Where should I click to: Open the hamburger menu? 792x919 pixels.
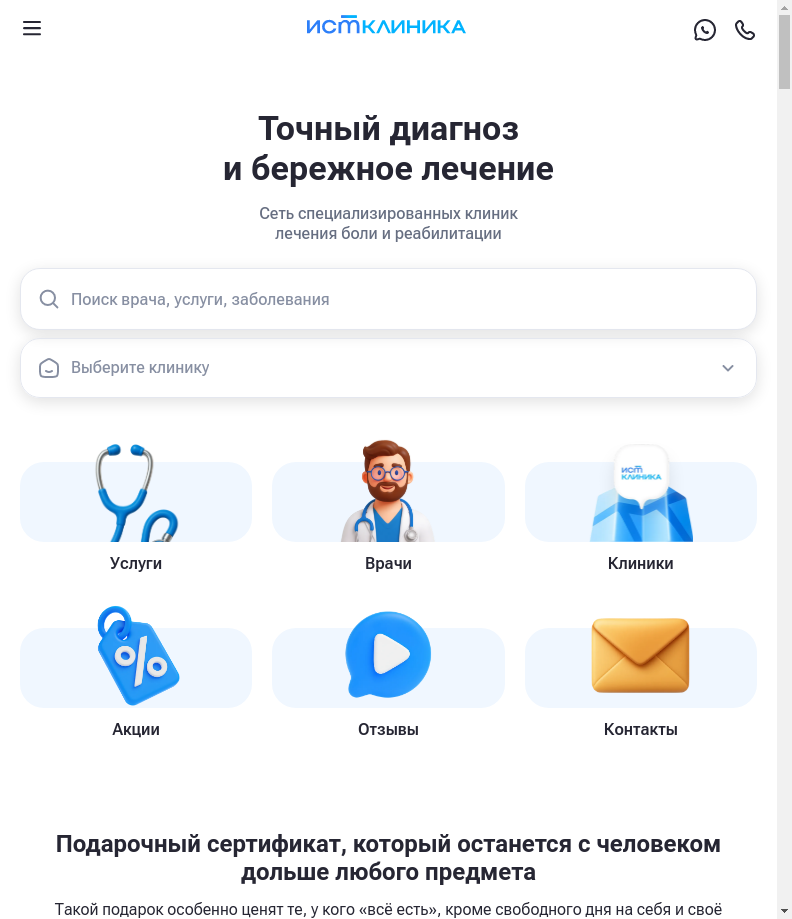point(32,29)
